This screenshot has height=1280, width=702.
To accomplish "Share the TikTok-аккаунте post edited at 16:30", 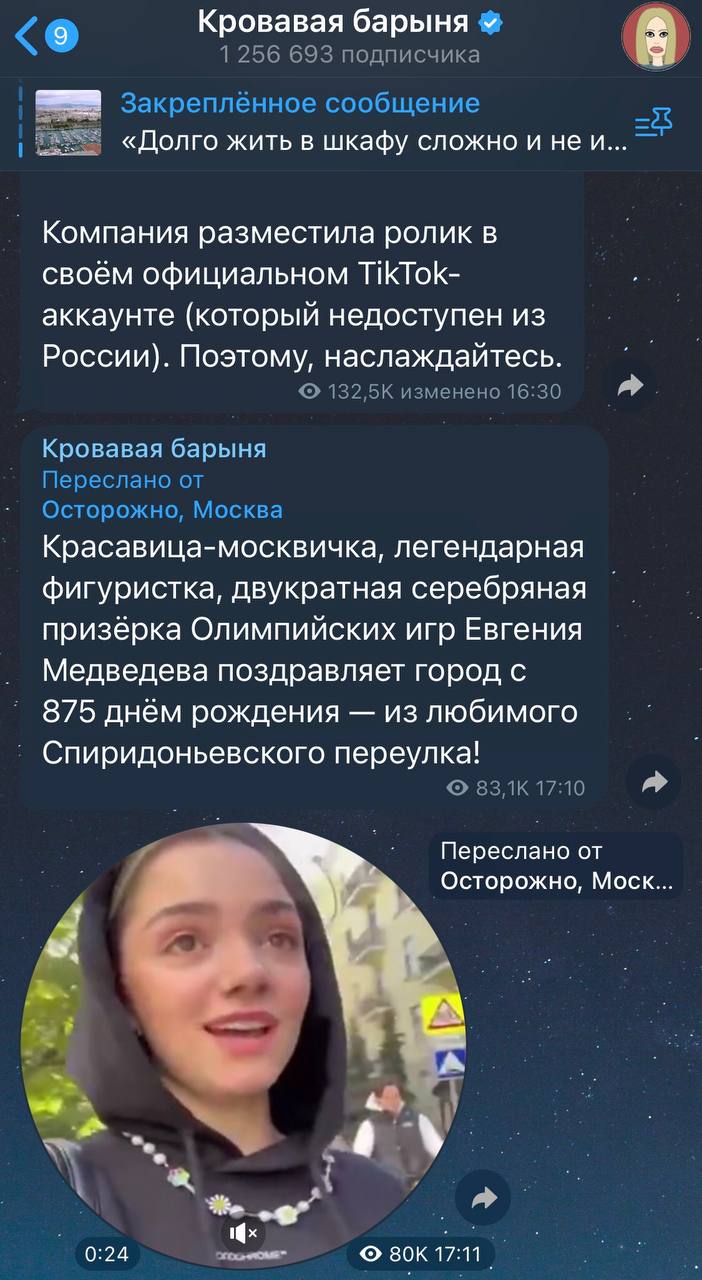I will [x=631, y=385].
